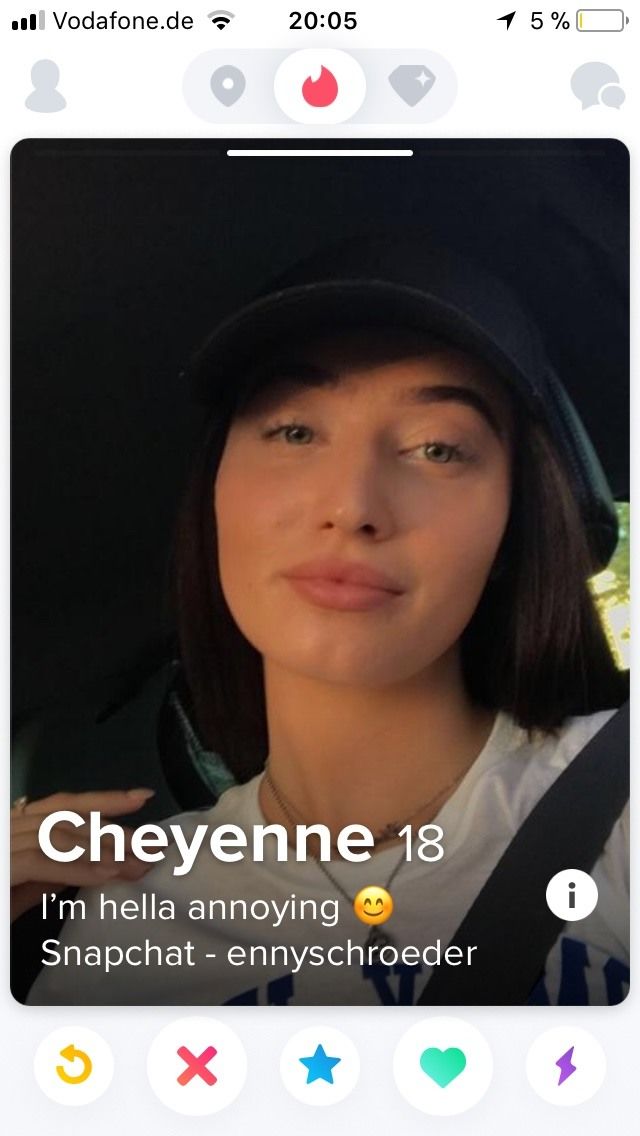Open the messages chat bubbles
This screenshot has width=640, height=1136.
(x=597, y=86)
